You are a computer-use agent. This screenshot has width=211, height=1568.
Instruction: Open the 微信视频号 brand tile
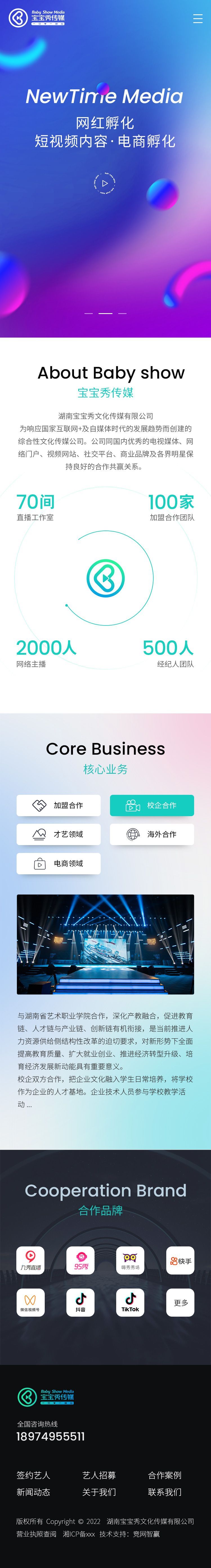click(30, 1303)
